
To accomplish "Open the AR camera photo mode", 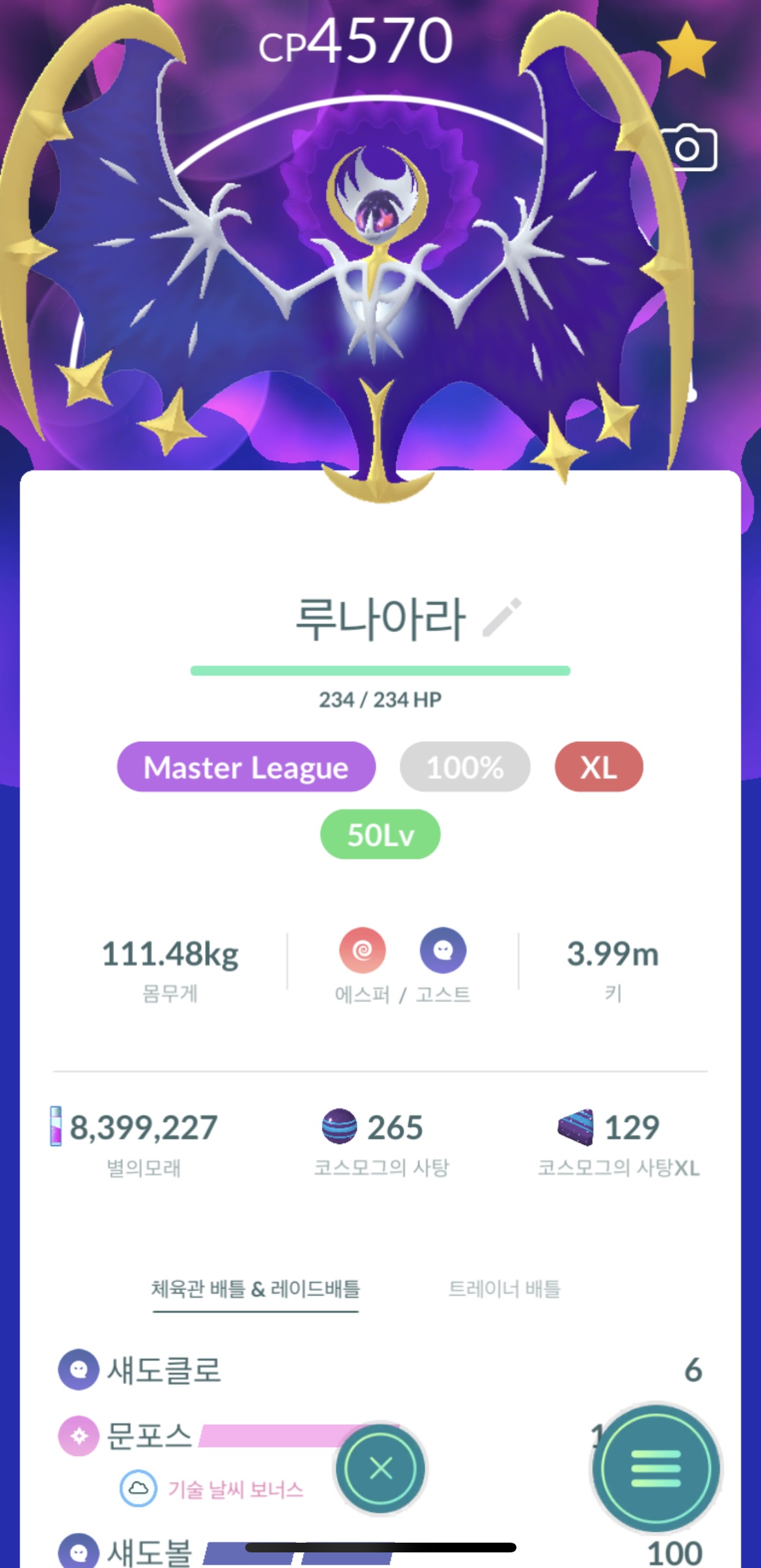I will [688, 148].
